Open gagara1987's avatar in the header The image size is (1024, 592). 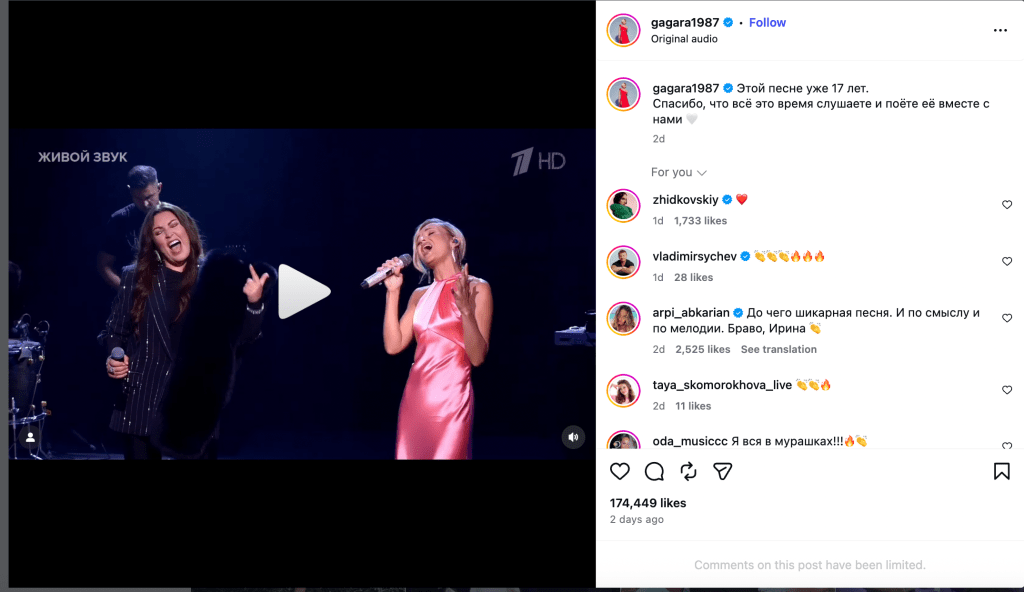click(x=623, y=30)
